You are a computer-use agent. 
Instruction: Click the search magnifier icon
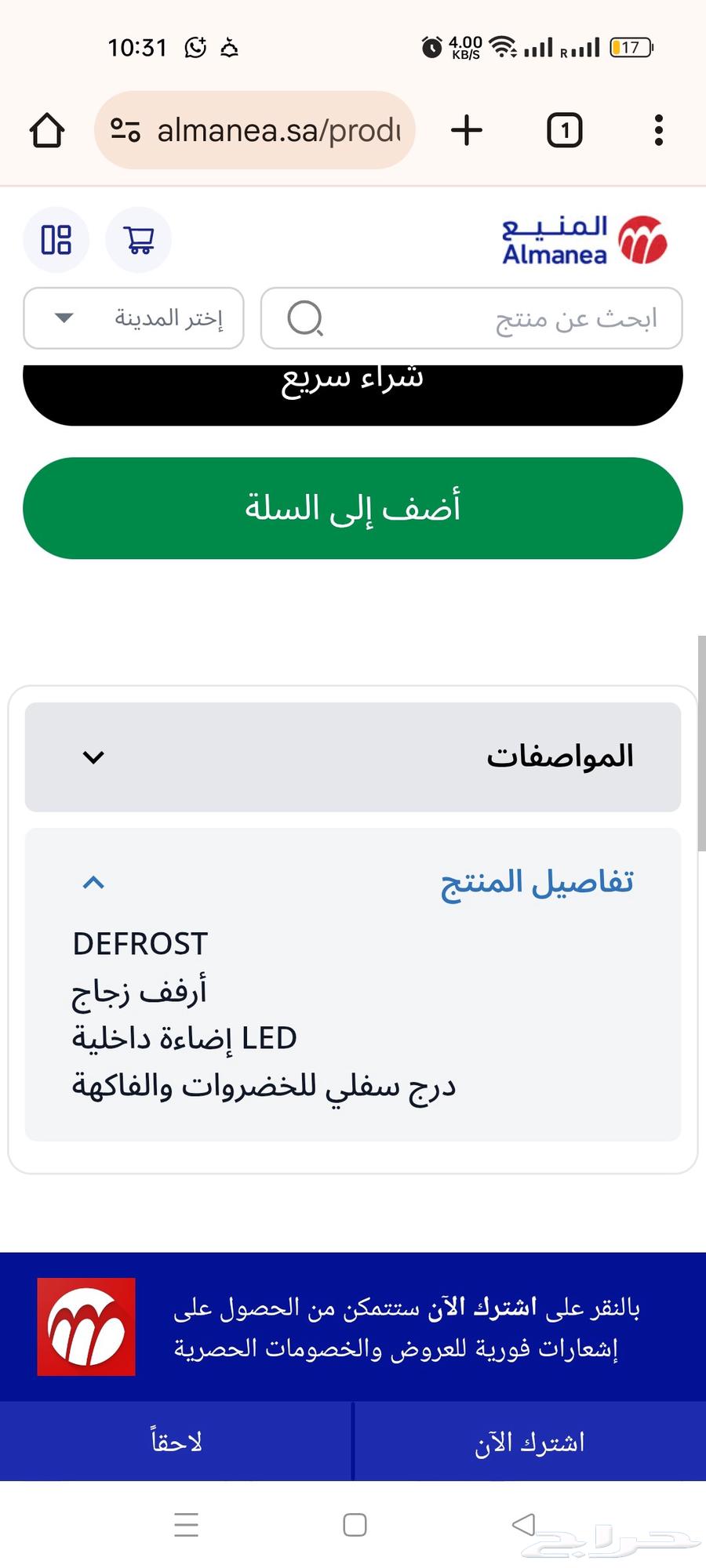[306, 318]
